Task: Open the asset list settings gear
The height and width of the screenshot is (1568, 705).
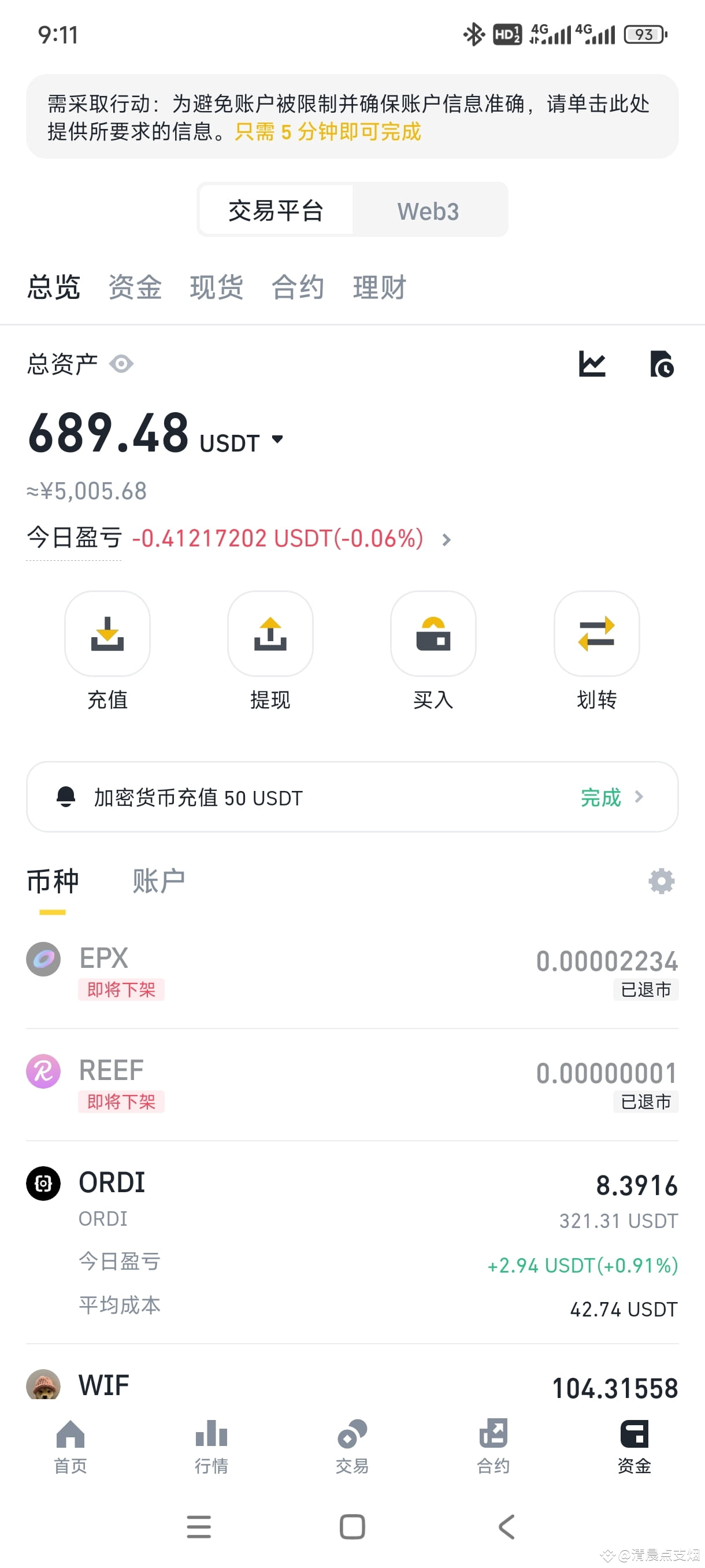Action: [x=661, y=881]
